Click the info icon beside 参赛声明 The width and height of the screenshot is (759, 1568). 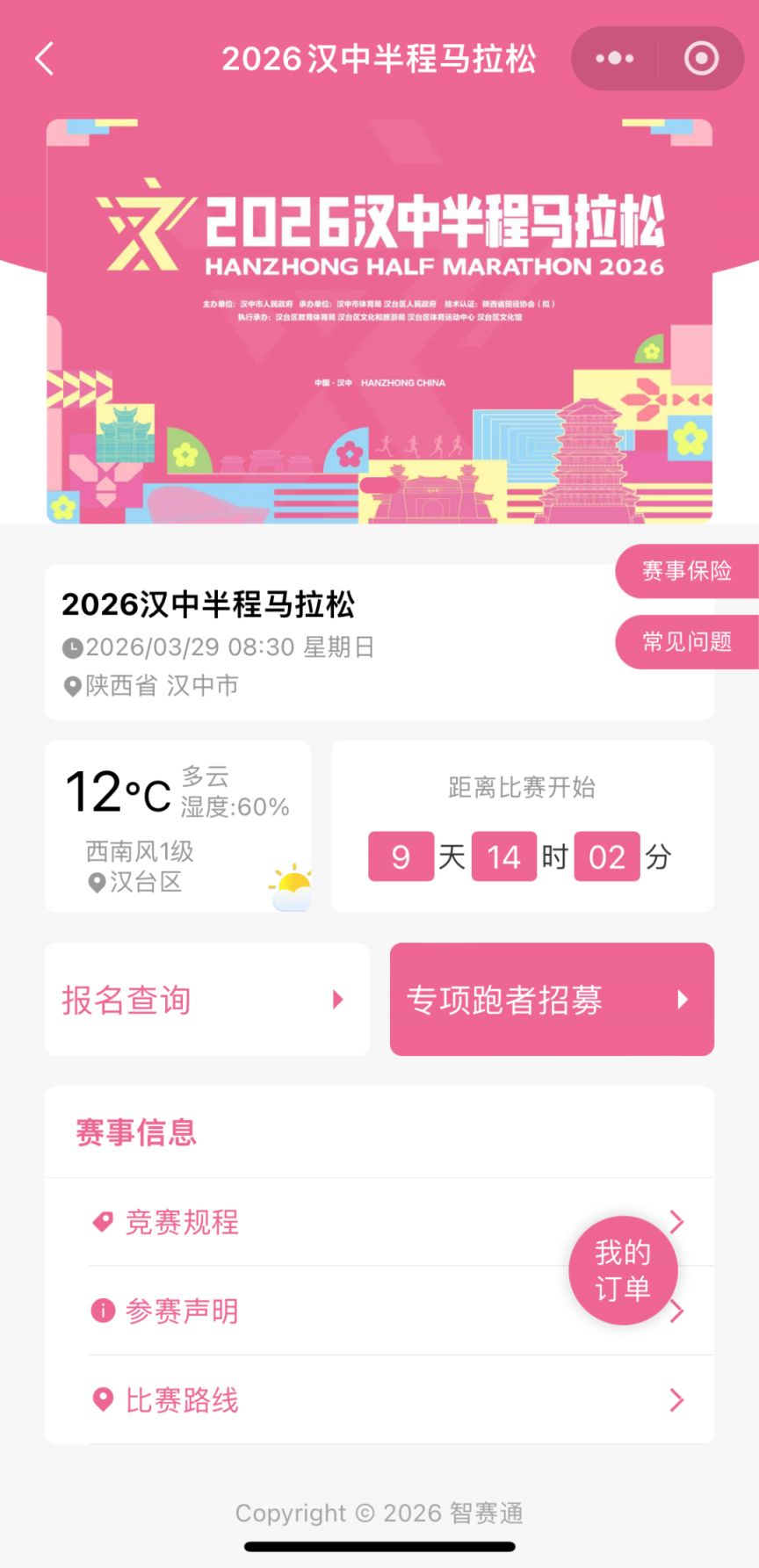[x=104, y=1311]
